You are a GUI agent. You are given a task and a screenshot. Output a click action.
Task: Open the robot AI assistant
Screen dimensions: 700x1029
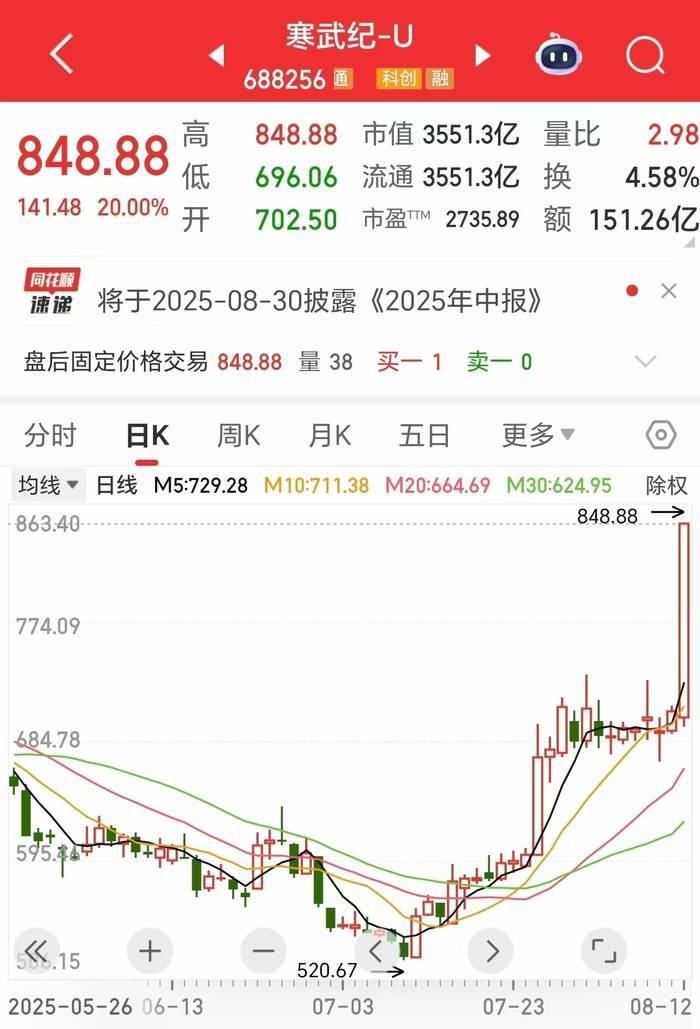tap(560, 54)
